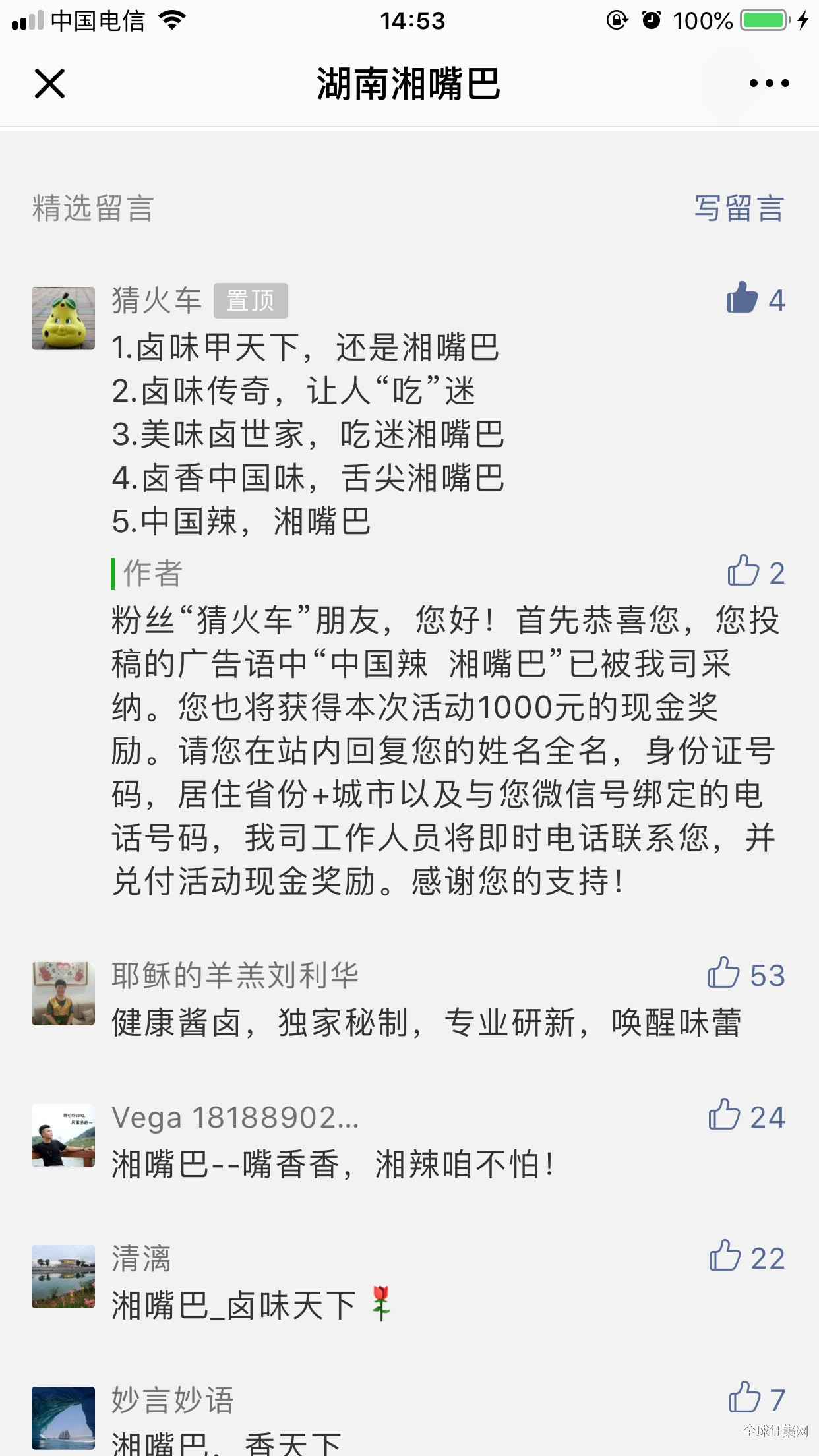The width and height of the screenshot is (819, 1456).
Task: Open the three-dot overflow menu
Action: 769,84
